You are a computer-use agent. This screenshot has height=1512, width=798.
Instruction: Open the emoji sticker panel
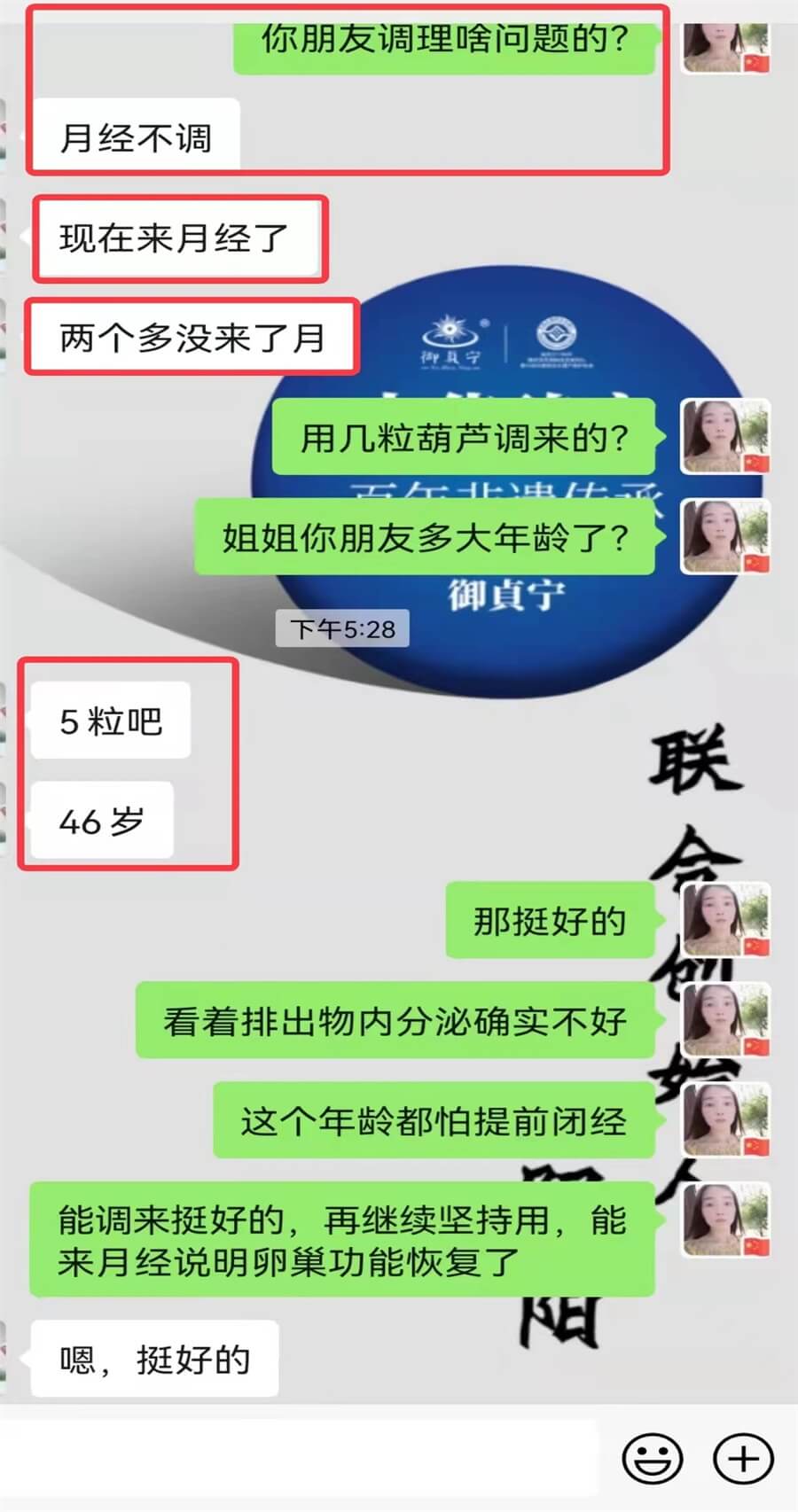click(x=653, y=1459)
